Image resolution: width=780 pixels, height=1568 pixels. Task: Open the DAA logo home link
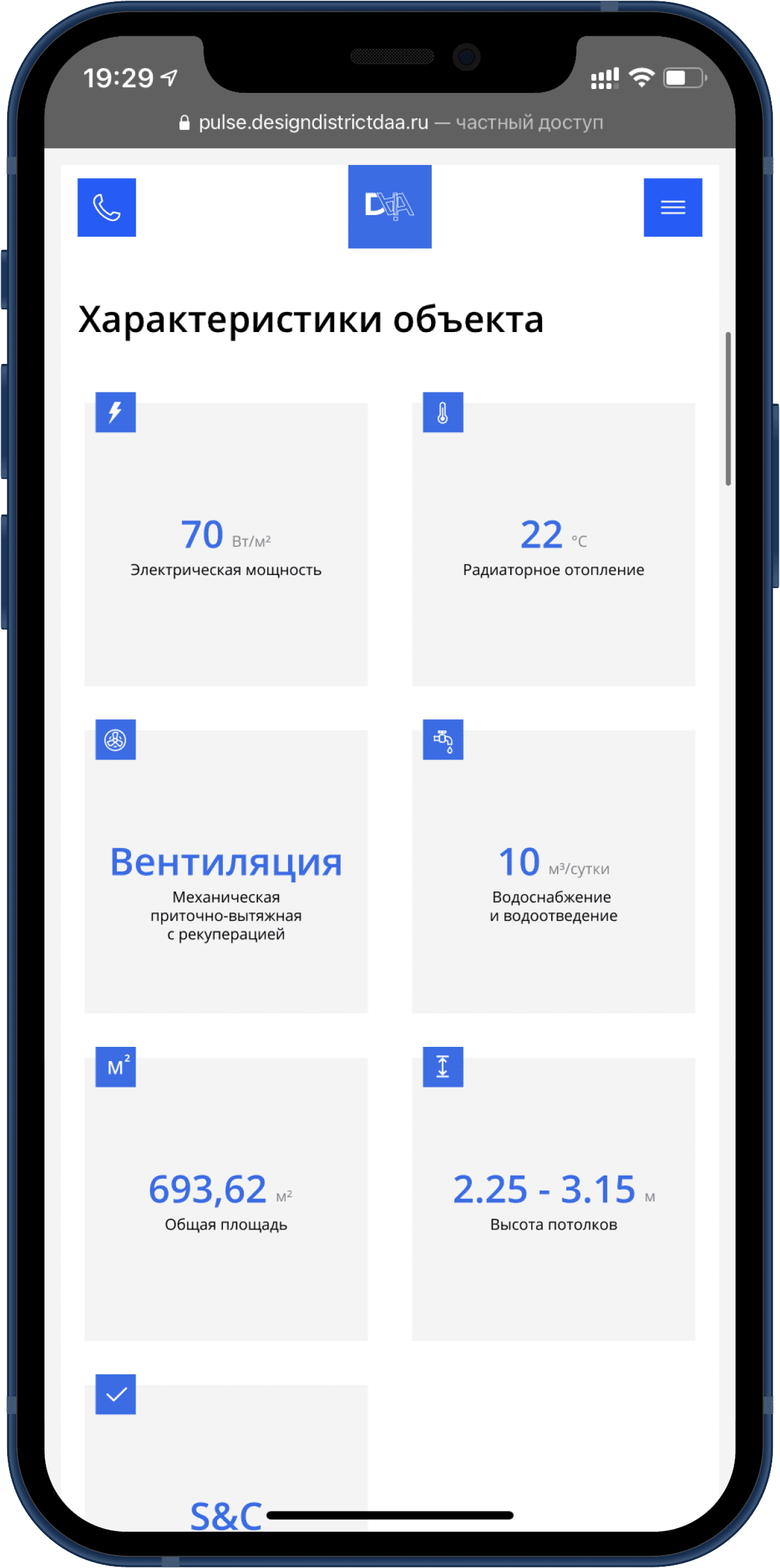point(390,207)
